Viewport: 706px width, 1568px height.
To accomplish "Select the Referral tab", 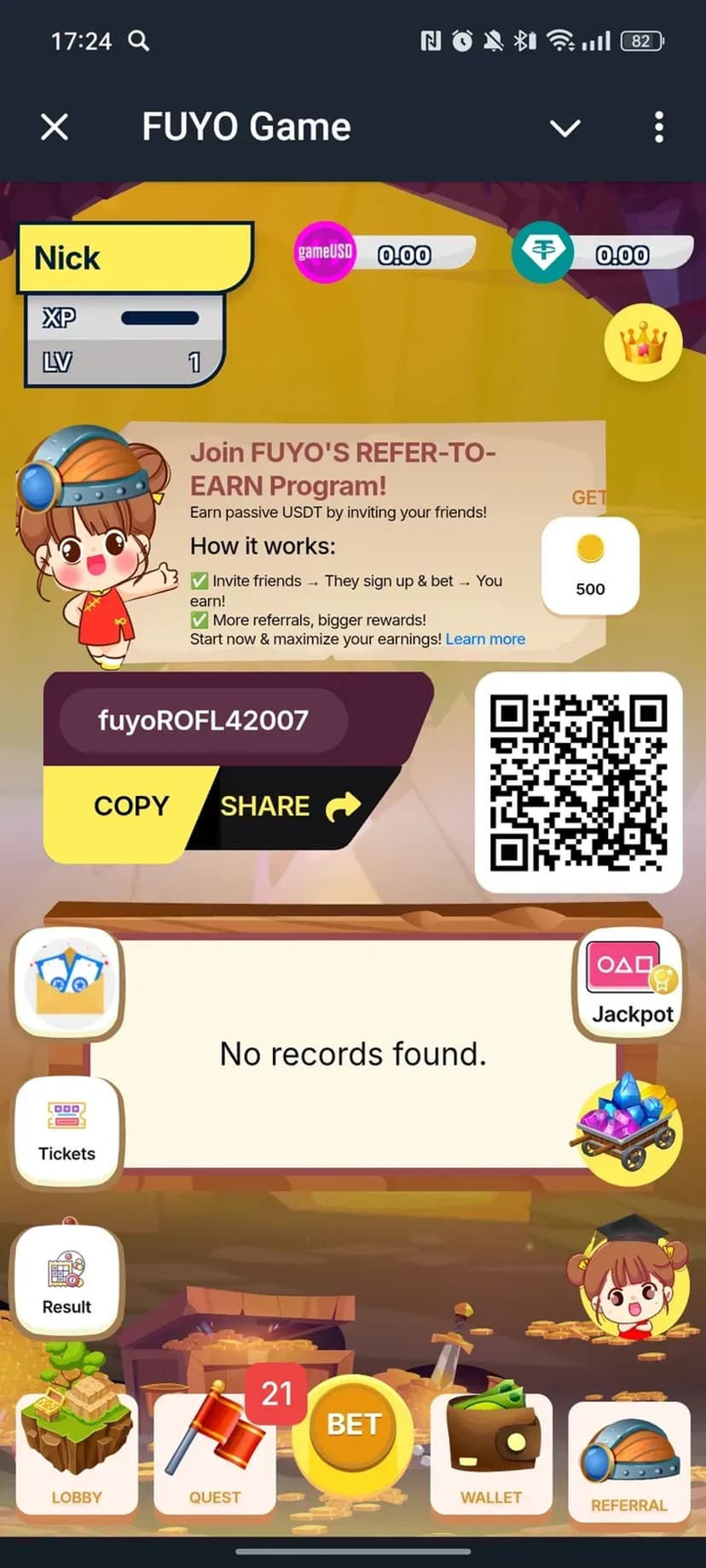I will coord(629,1459).
